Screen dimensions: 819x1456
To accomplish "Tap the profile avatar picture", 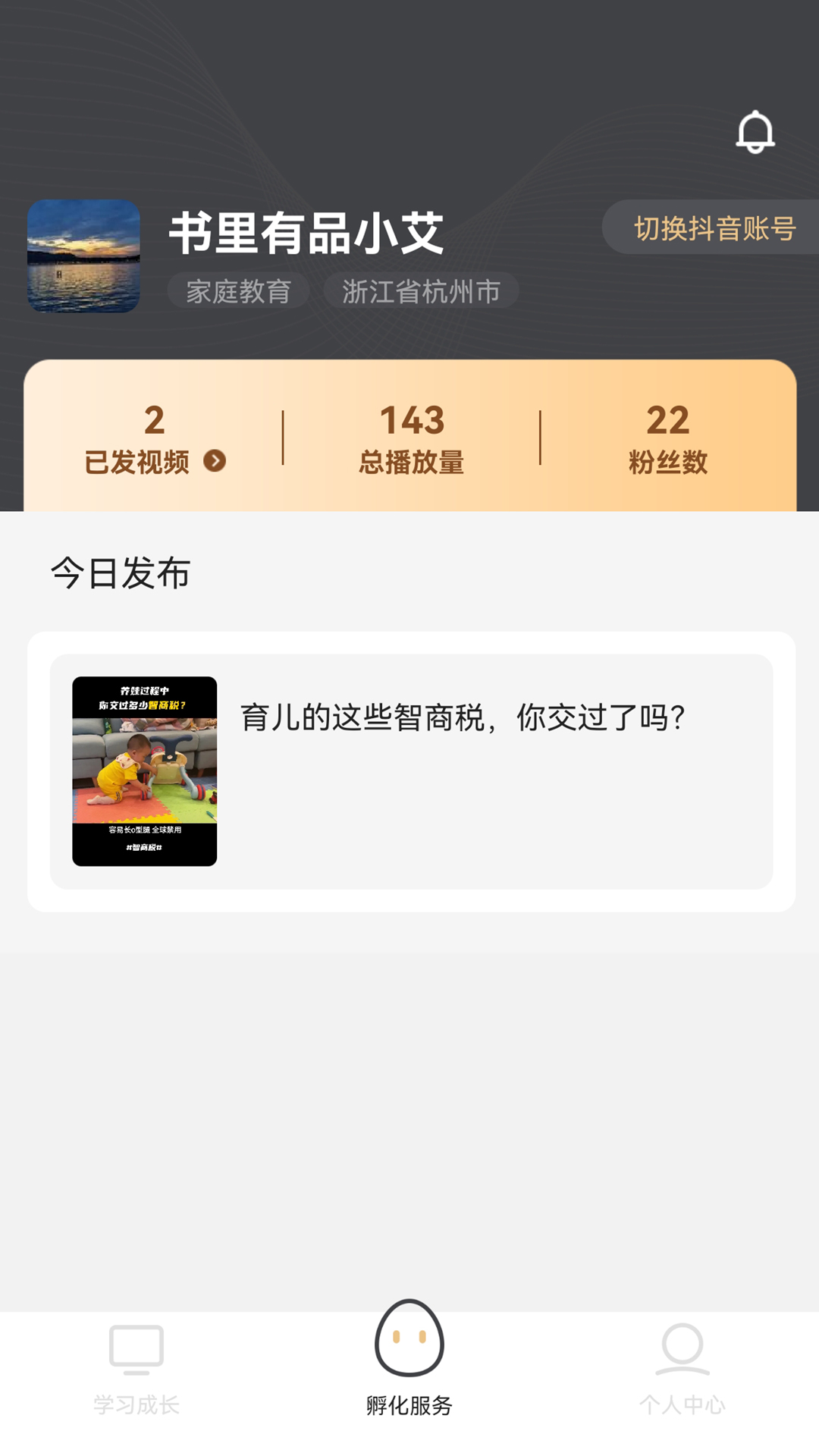I will click(x=83, y=254).
